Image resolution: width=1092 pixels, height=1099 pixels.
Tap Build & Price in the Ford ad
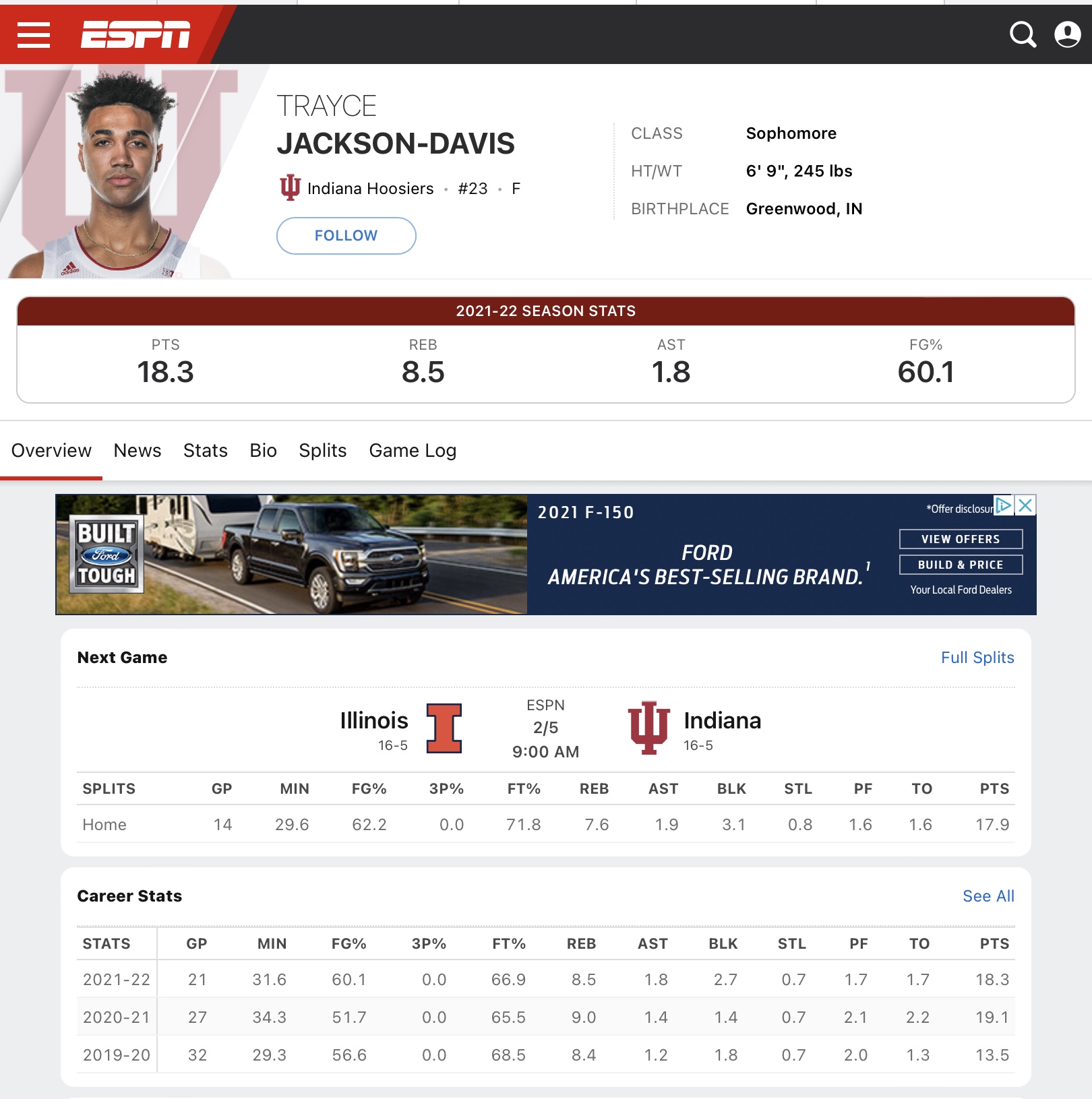tap(961, 565)
